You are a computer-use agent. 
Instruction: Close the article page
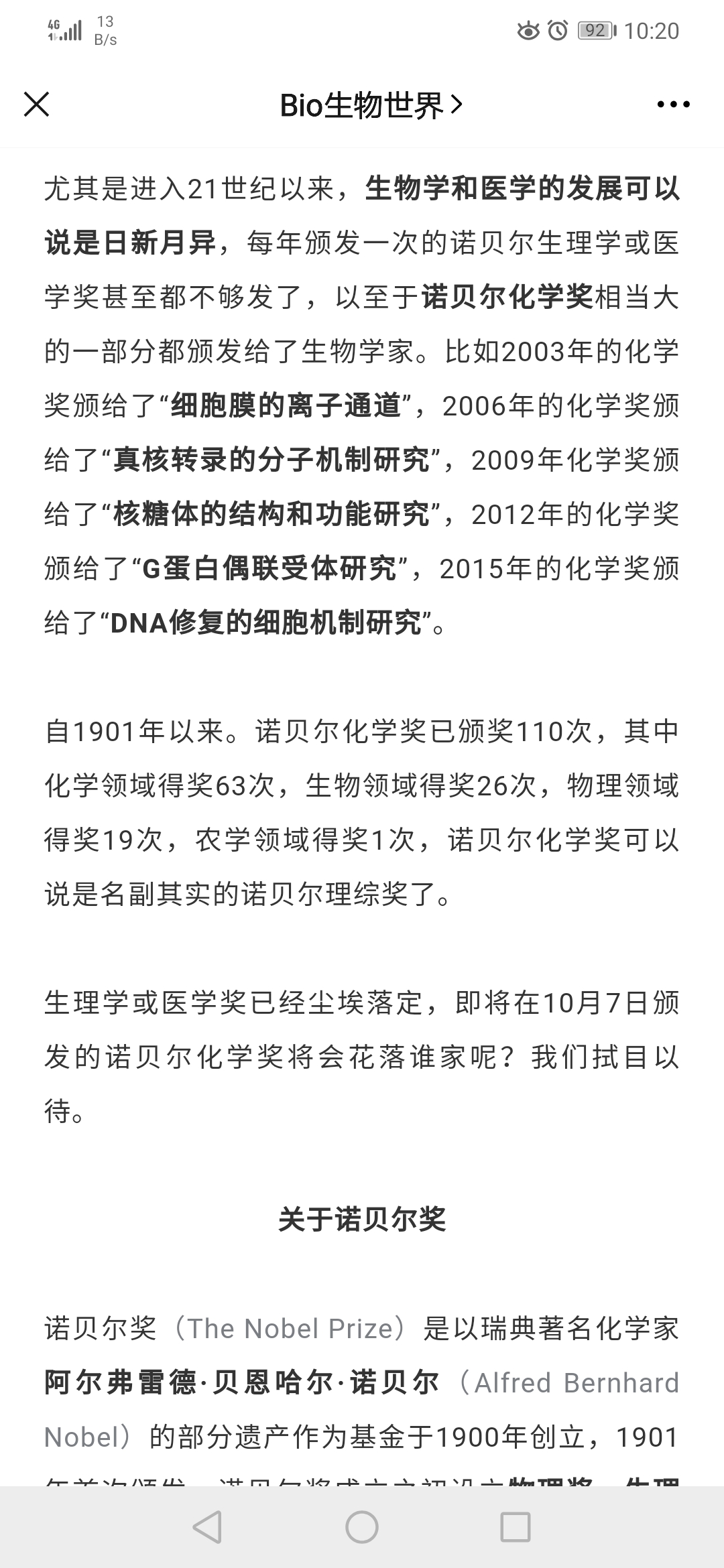(x=36, y=105)
